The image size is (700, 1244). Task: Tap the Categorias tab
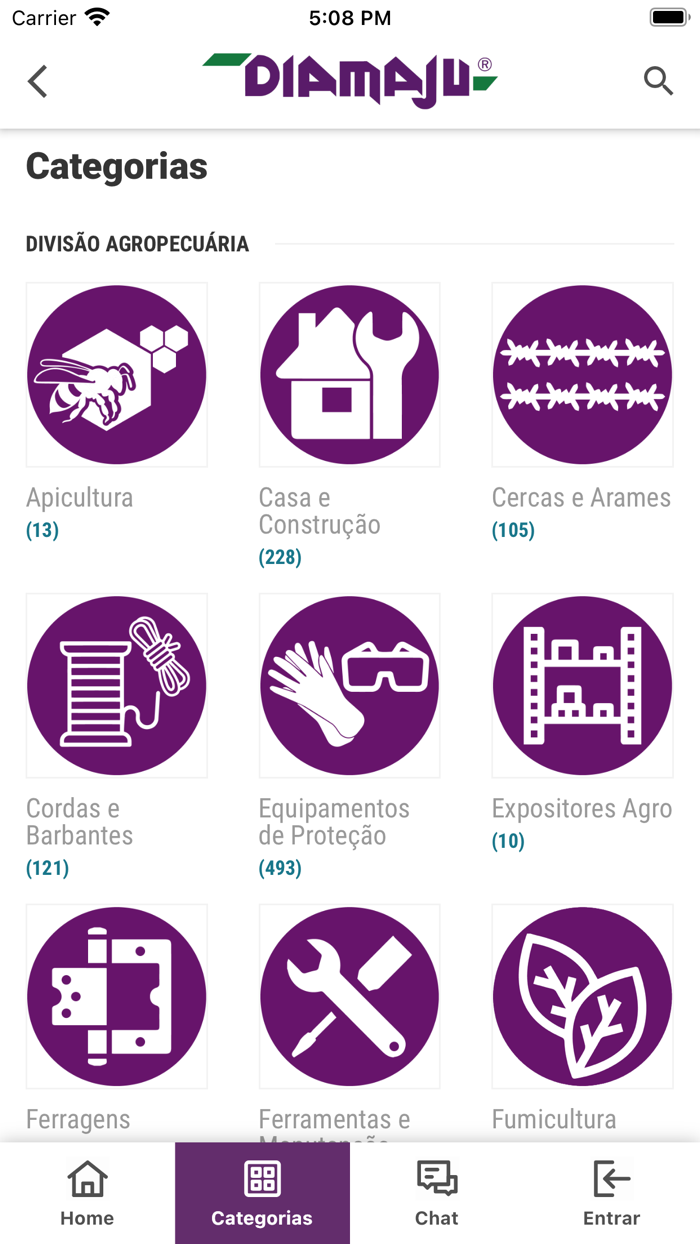pyautogui.click(x=262, y=1194)
